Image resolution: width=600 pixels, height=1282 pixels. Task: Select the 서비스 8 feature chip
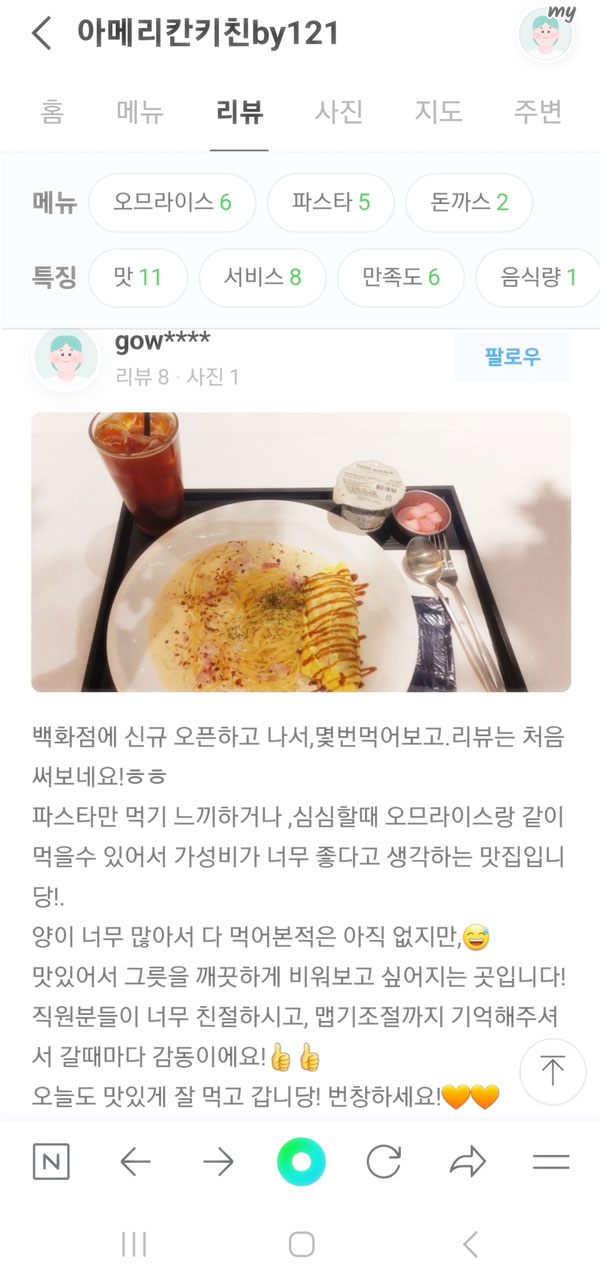click(x=262, y=277)
